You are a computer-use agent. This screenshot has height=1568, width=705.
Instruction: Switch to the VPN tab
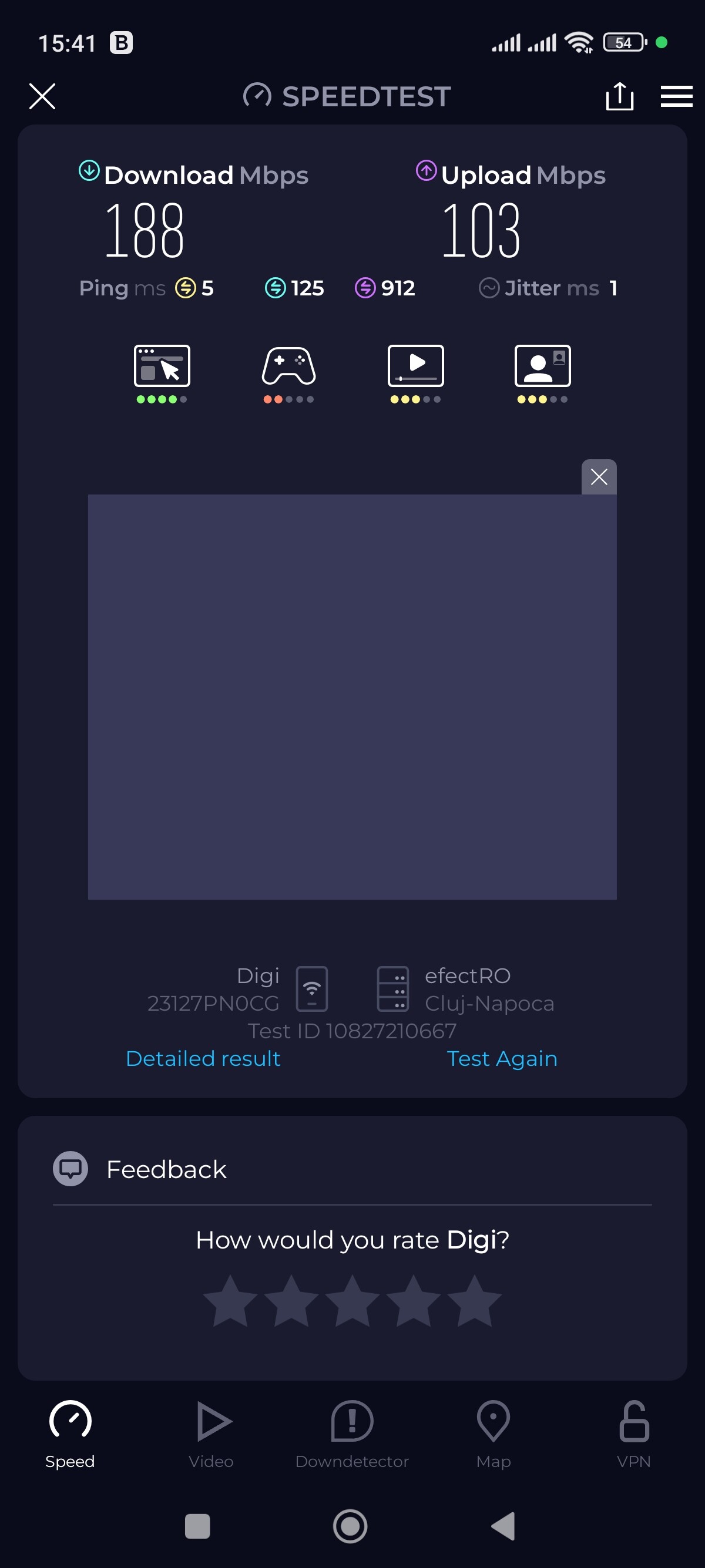(x=634, y=1435)
